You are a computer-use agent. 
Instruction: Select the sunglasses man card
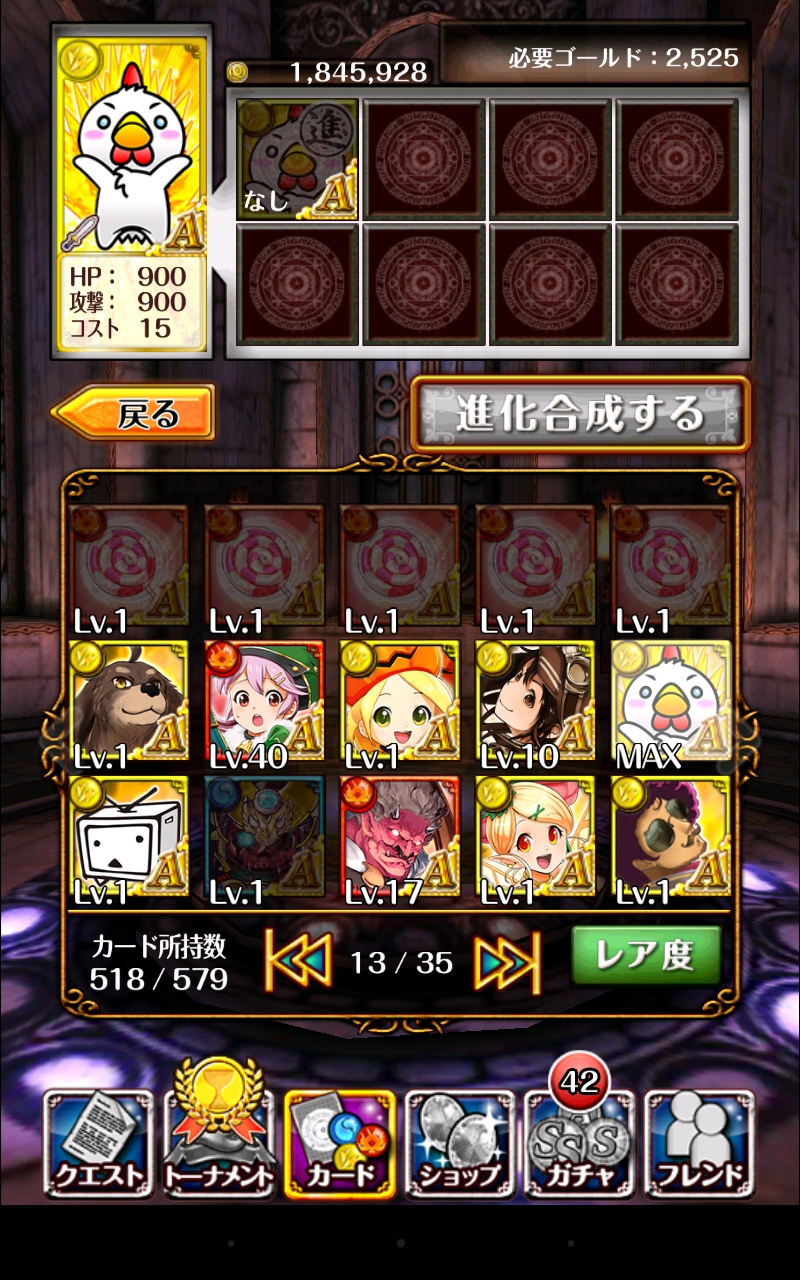pyautogui.click(x=671, y=840)
